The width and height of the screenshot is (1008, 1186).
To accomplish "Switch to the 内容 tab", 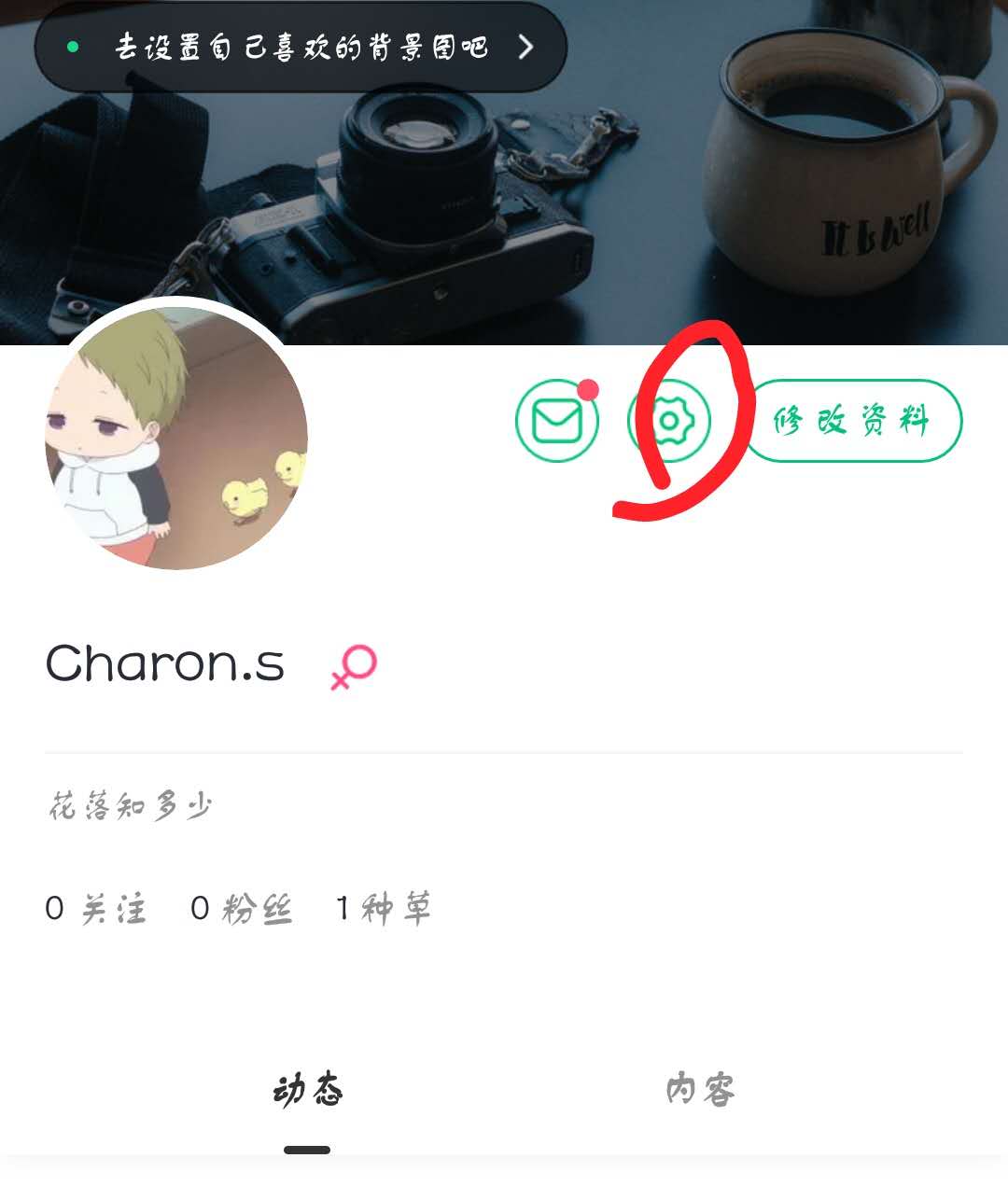I will 700,1090.
